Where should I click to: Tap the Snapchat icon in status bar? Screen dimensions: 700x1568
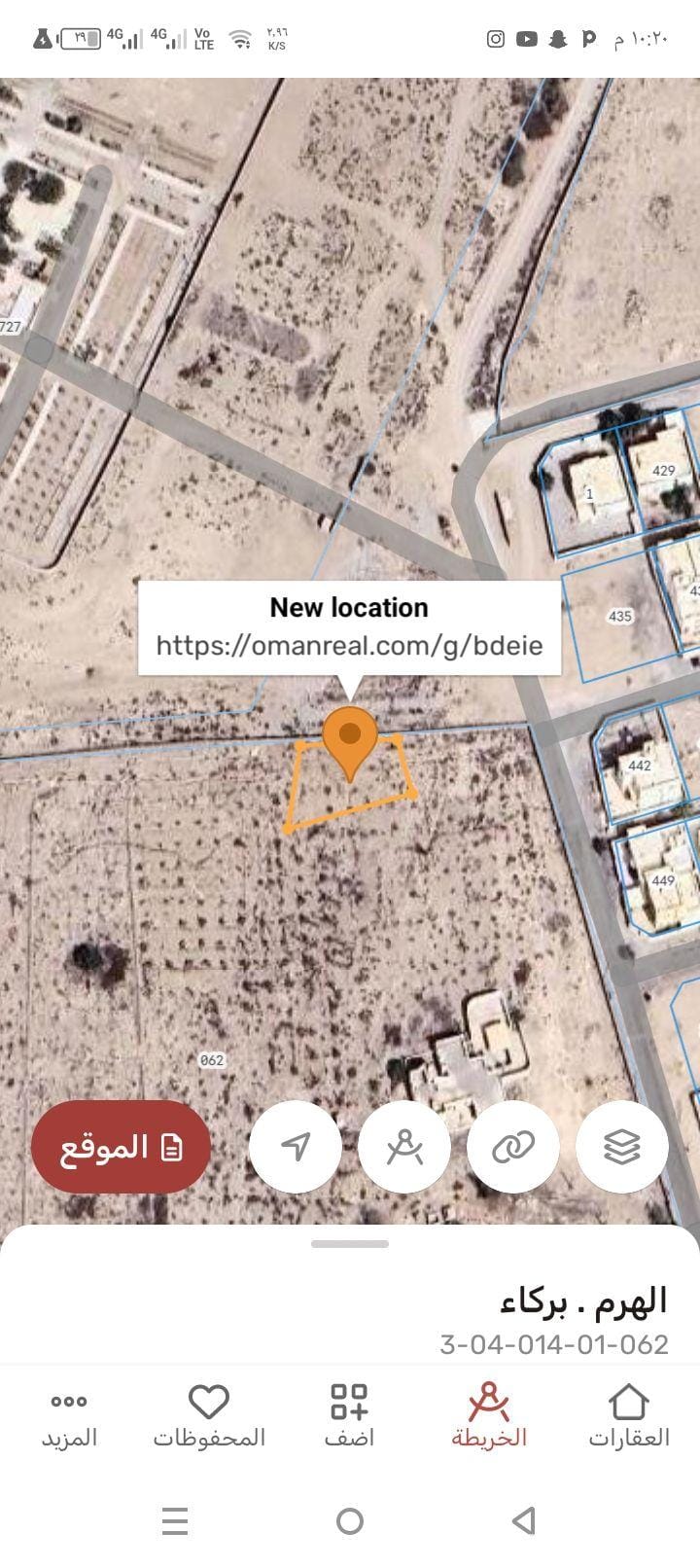pyautogui.click(x=559, y=37)
